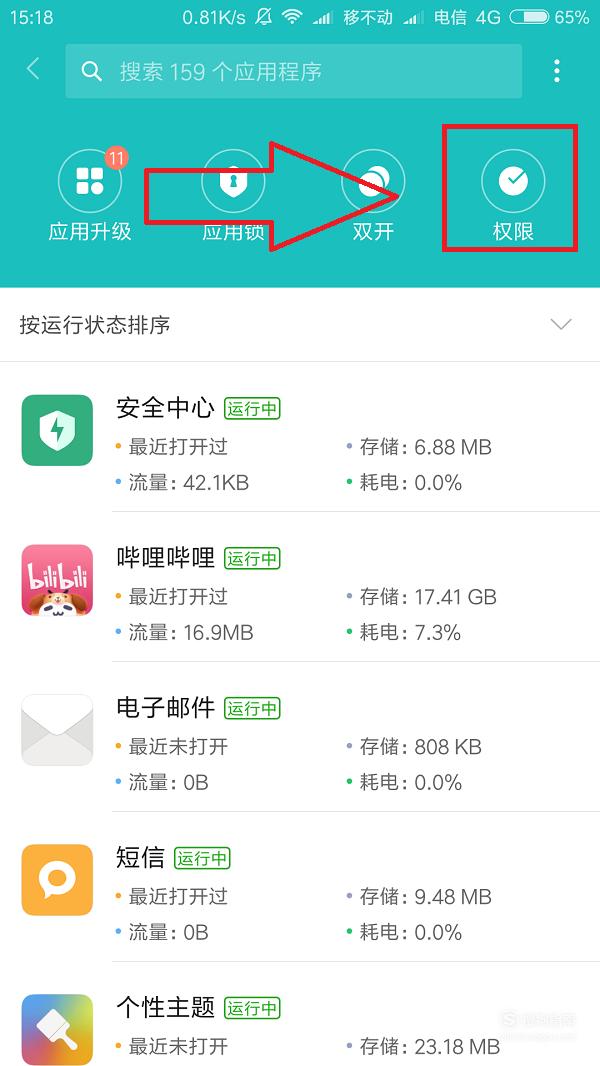Go back with the top-left arrow
Image resolution: width=600 pixels, height=1066 pixels.
tap(33, 69)
